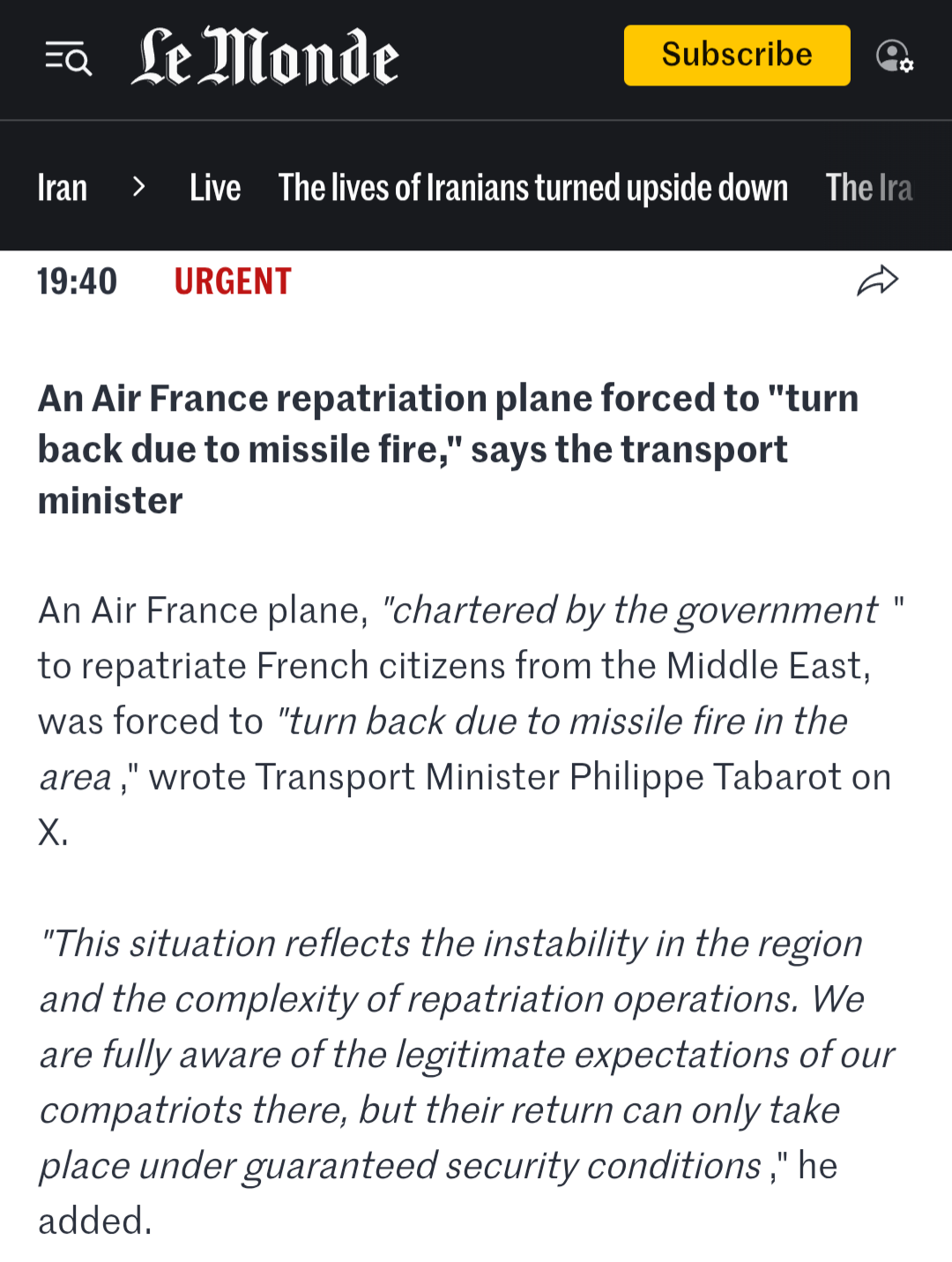The image size is (952, 1262).
Task: Open The lives of Iranians turned upside down
Action: 532,188
